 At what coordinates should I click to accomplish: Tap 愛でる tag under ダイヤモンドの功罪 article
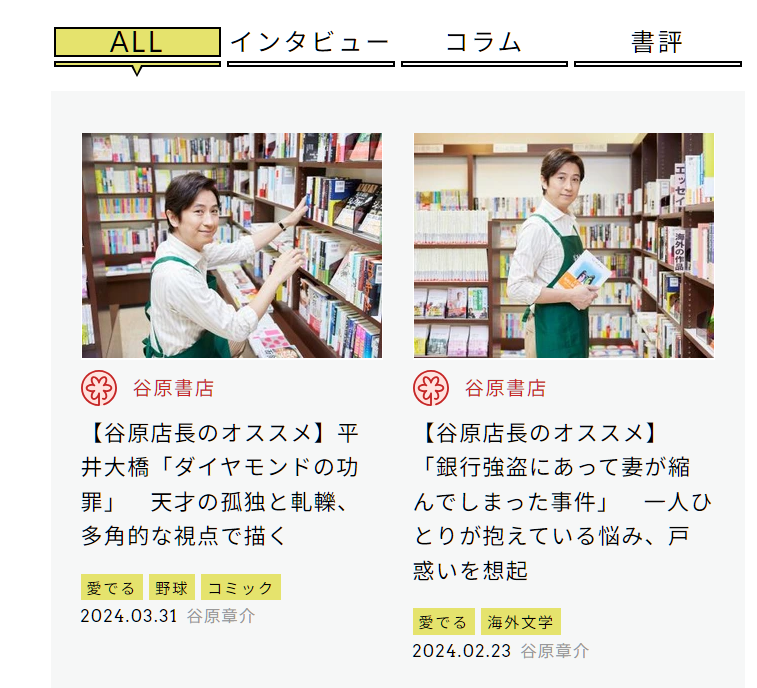tap(111, 588)
